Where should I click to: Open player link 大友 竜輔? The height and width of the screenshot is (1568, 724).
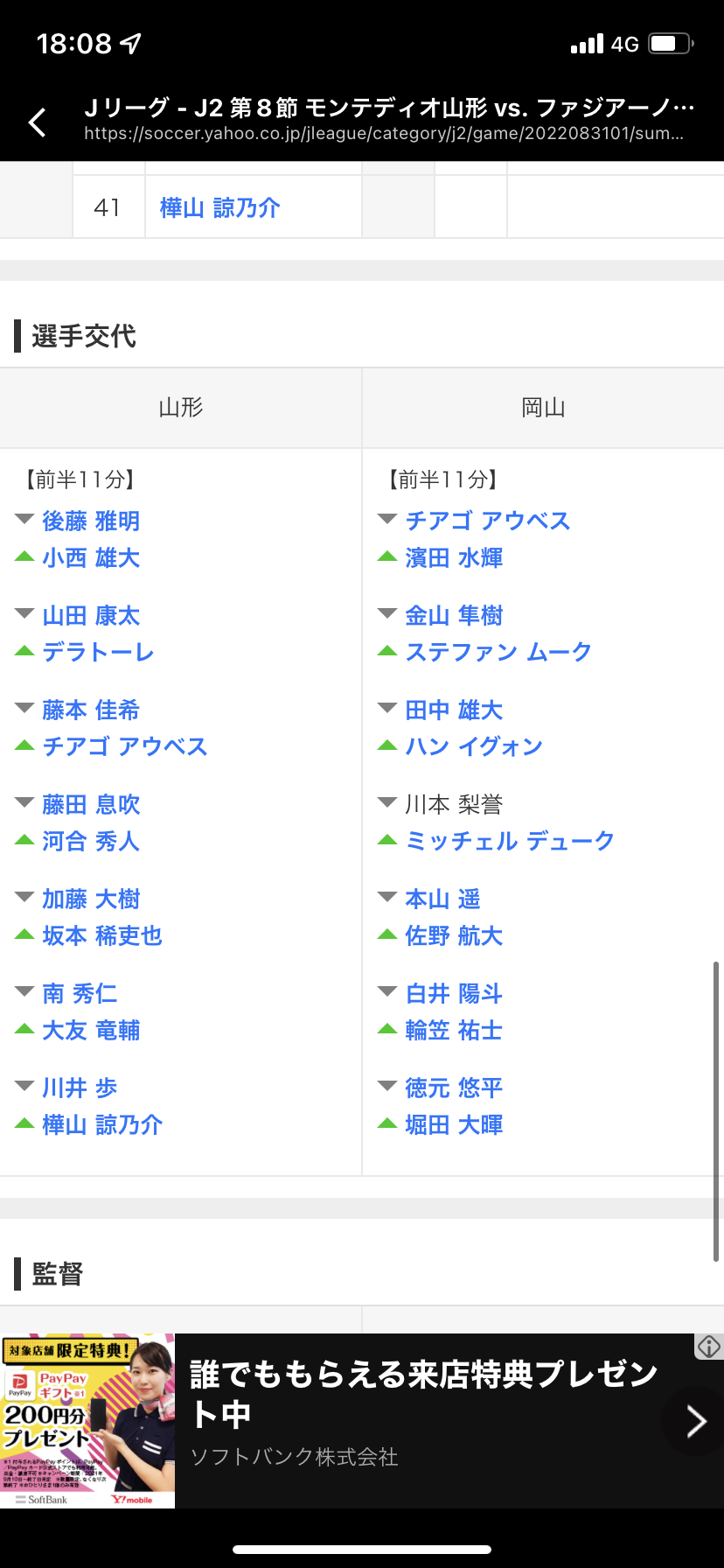pos(91,1031)
